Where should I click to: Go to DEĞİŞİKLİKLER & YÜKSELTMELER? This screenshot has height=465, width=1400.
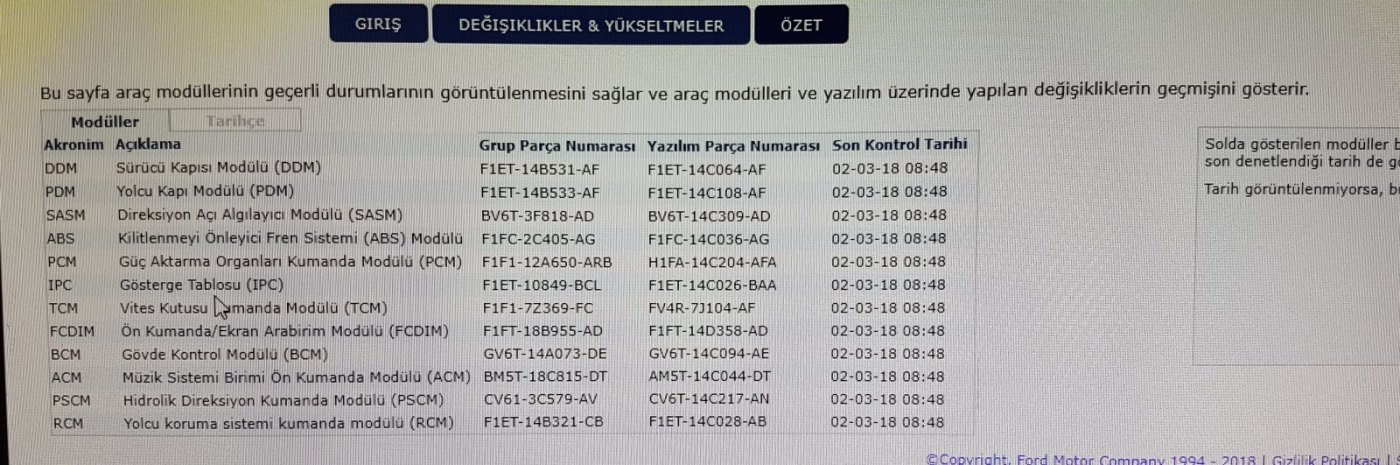coord(590,26)
